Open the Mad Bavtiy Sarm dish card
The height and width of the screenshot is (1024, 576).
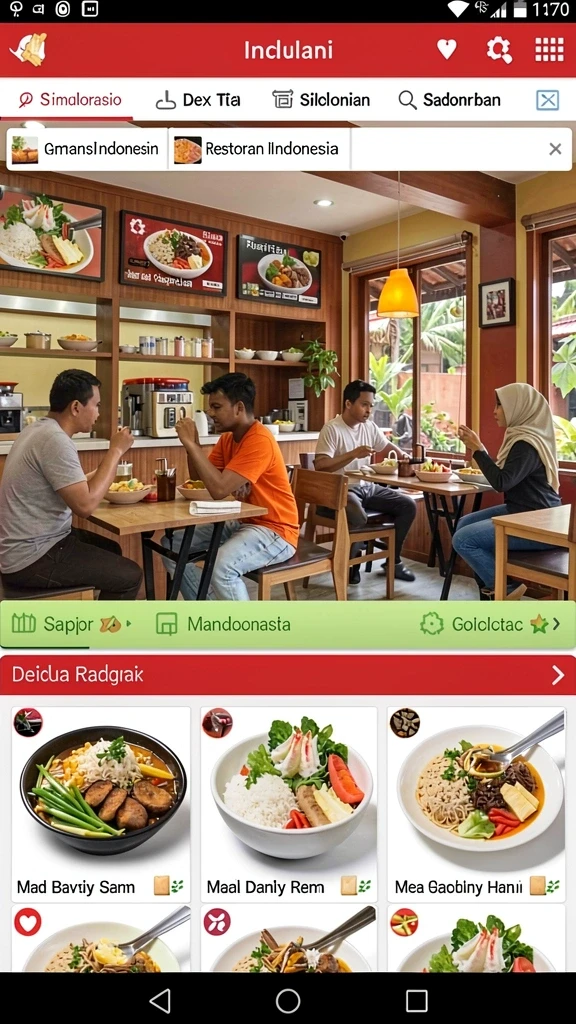[101, 804]
